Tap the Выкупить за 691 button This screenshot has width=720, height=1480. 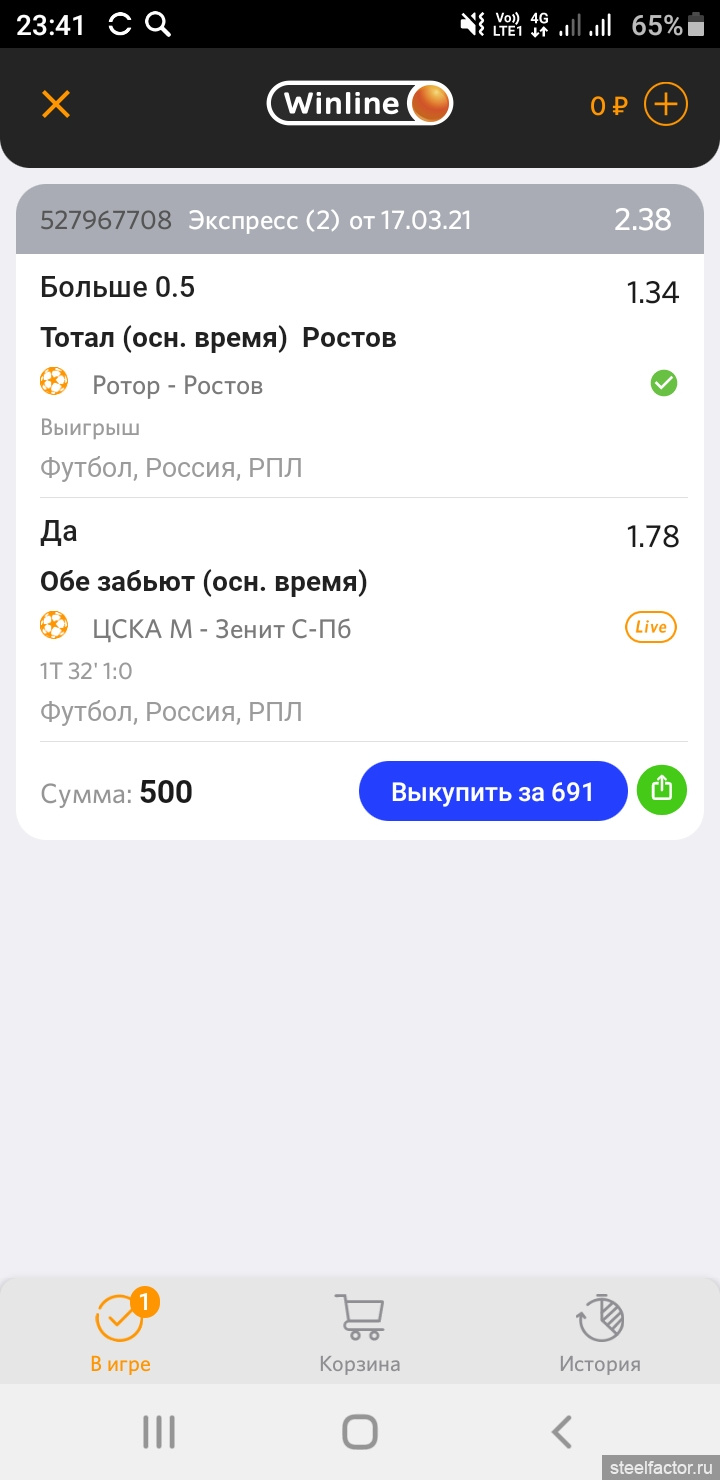coord(493,792)
